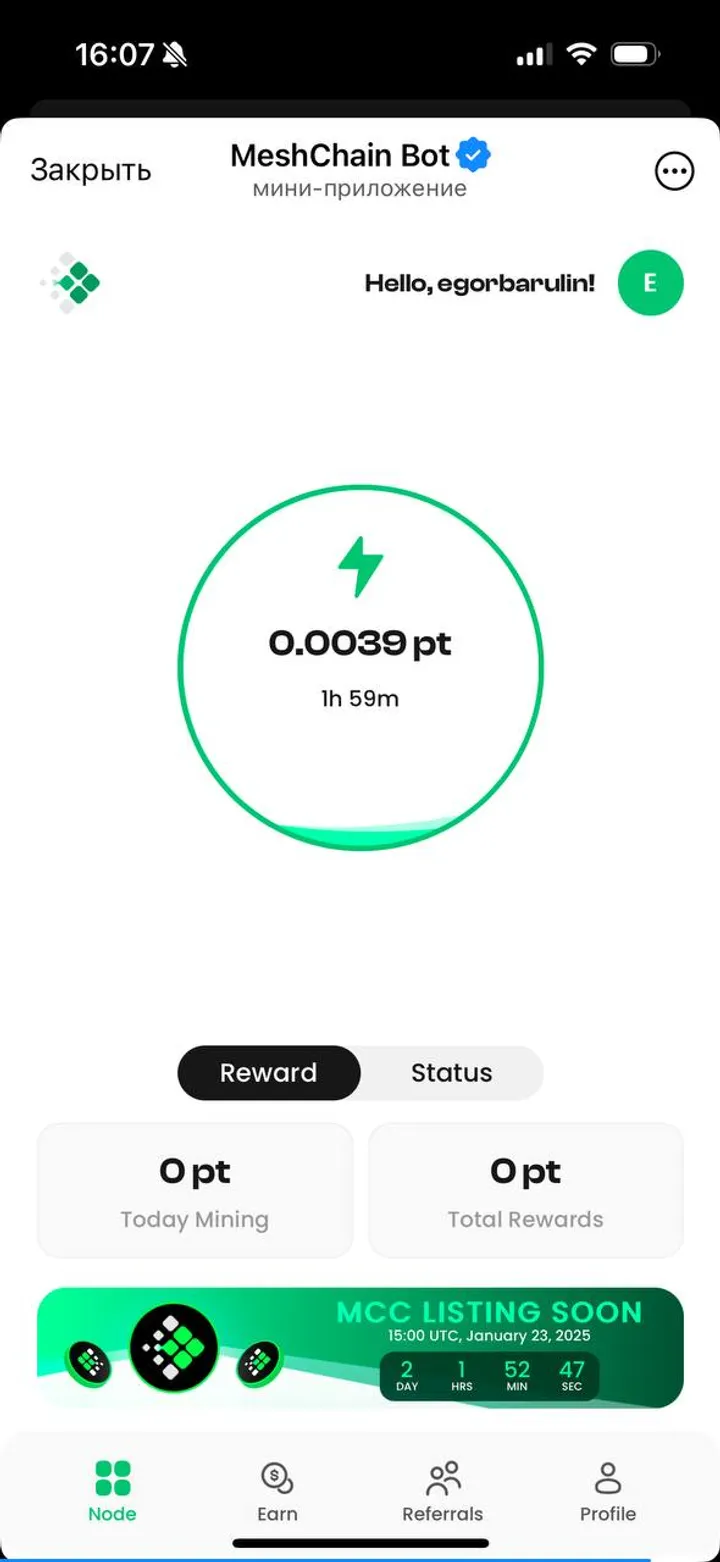
Task: Click the Today Mining card
Action: click(x=194, y=1189)
